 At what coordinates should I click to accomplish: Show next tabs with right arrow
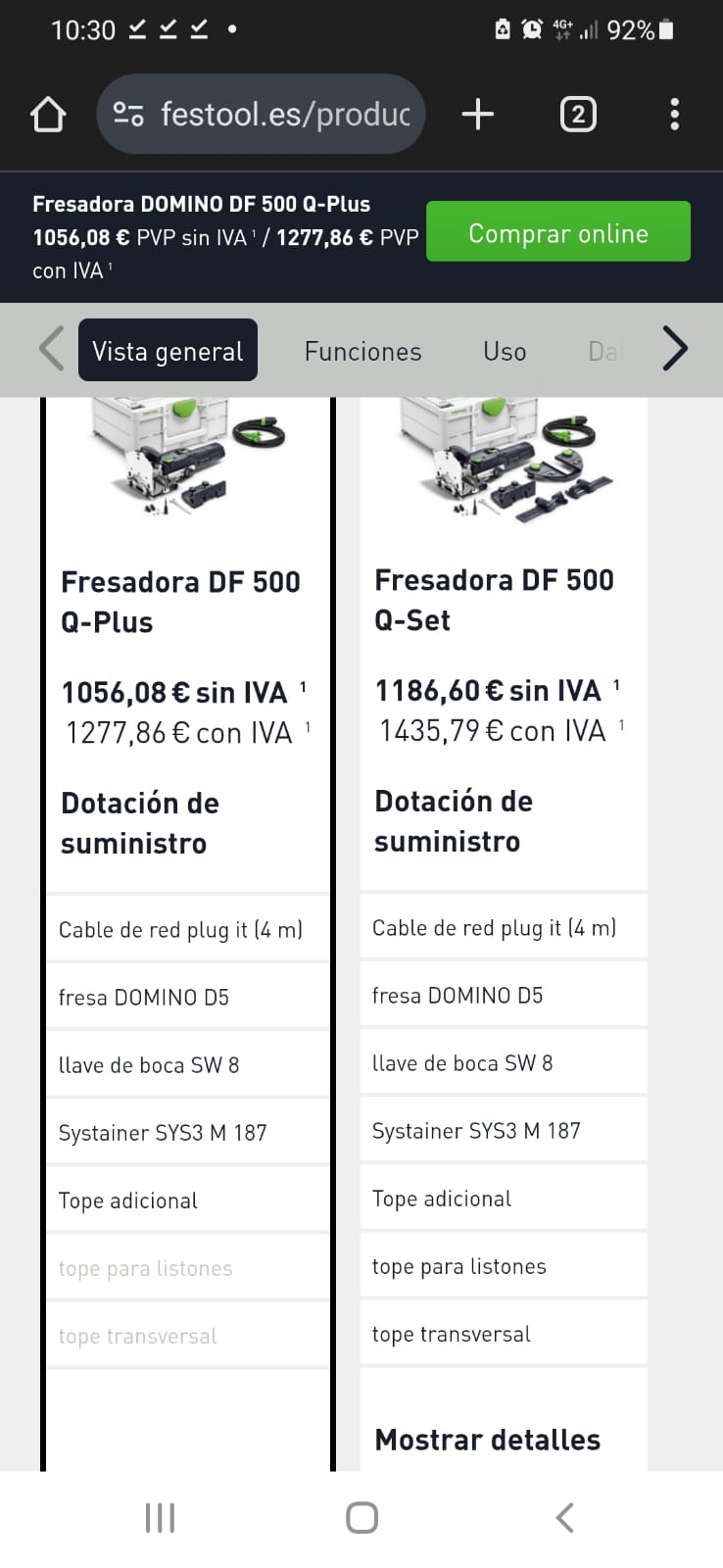pyautogui.click(x=675, y=349)
